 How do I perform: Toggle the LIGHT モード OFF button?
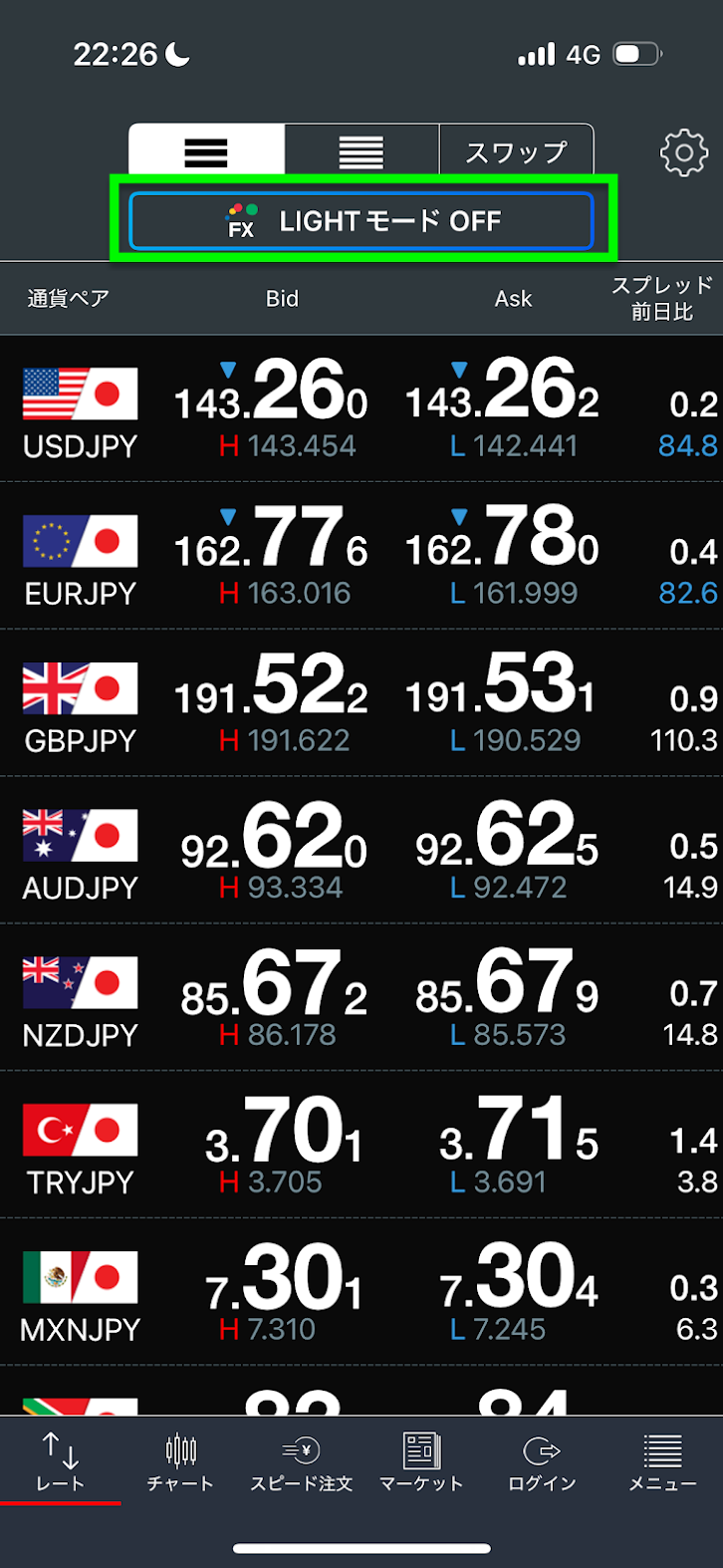click(x=361, y=221)
